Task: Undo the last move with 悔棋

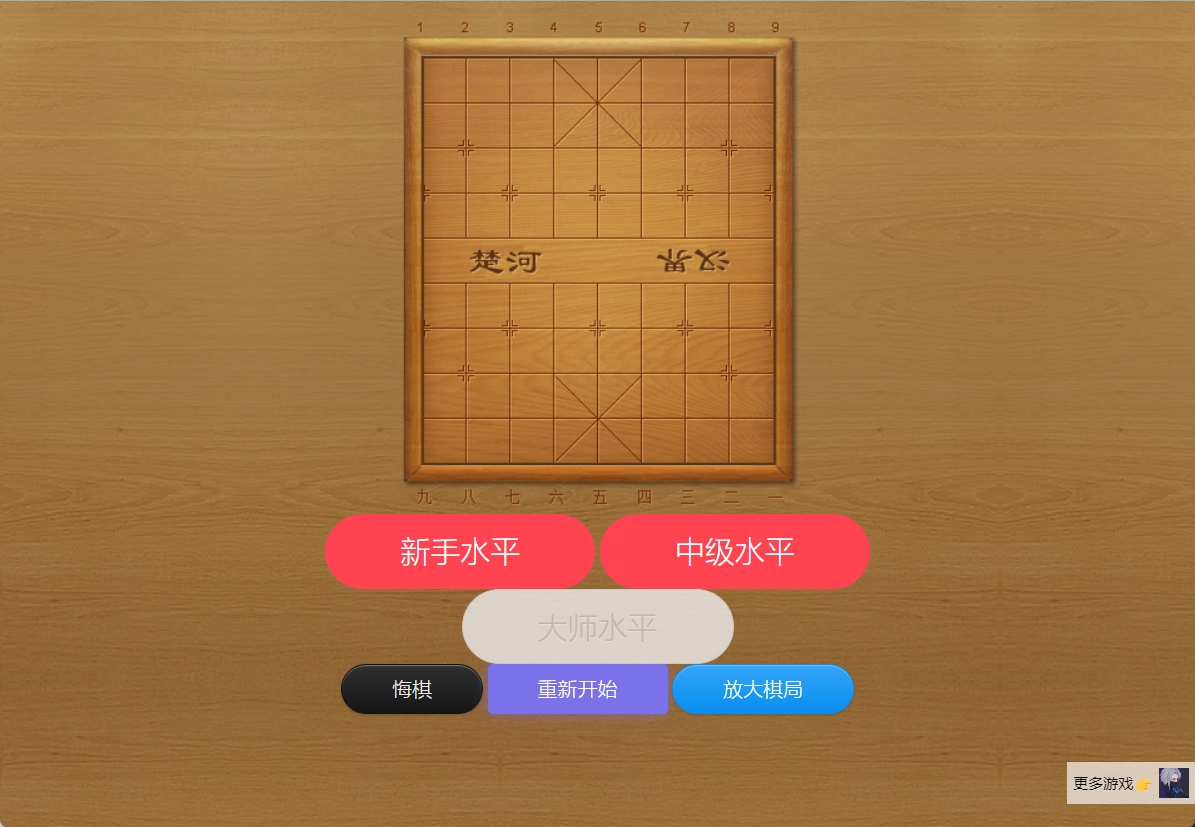Action: [x=412, y=689]
